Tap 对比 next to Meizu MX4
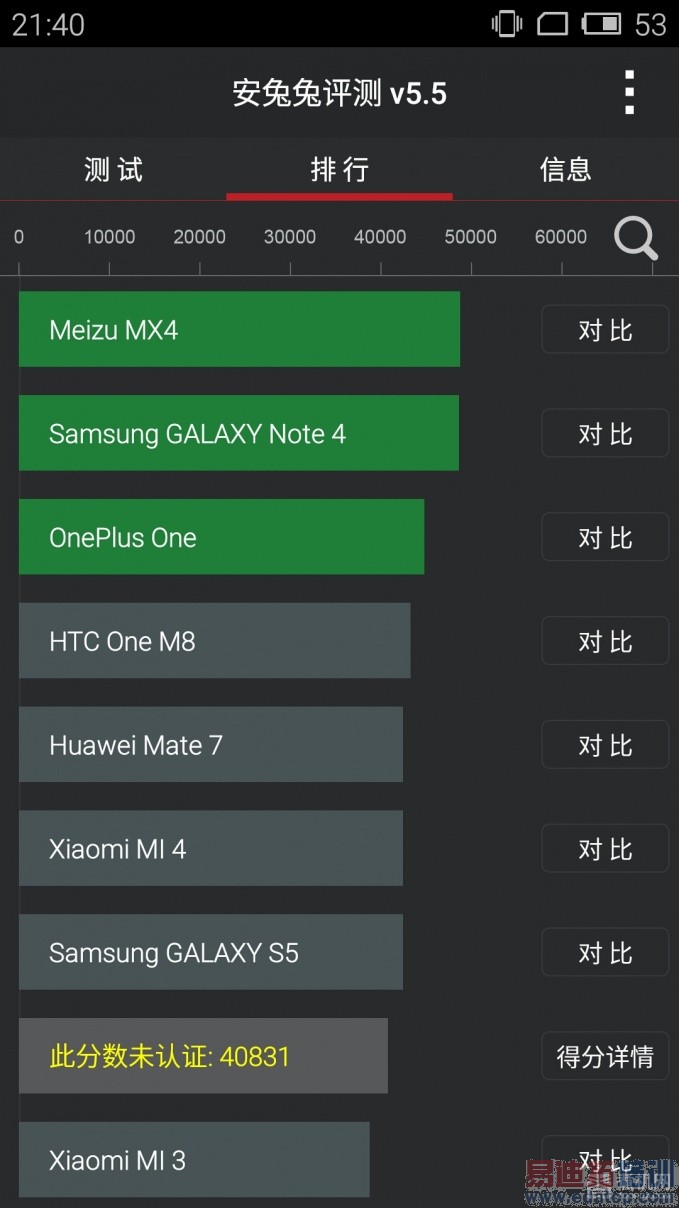This screenshot has width=679, height=1208. point(605,330)
